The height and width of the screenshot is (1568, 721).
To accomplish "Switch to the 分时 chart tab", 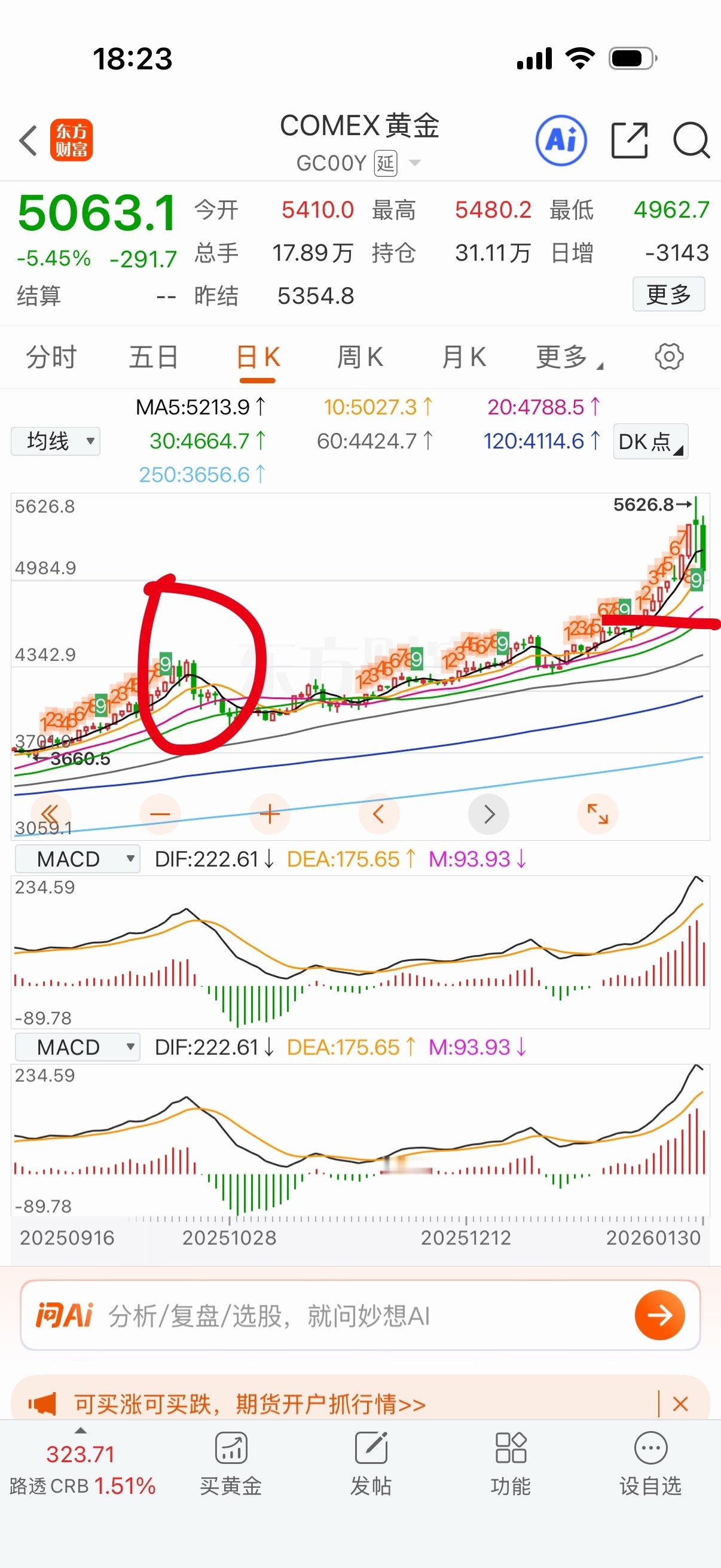I will [51, 357].
